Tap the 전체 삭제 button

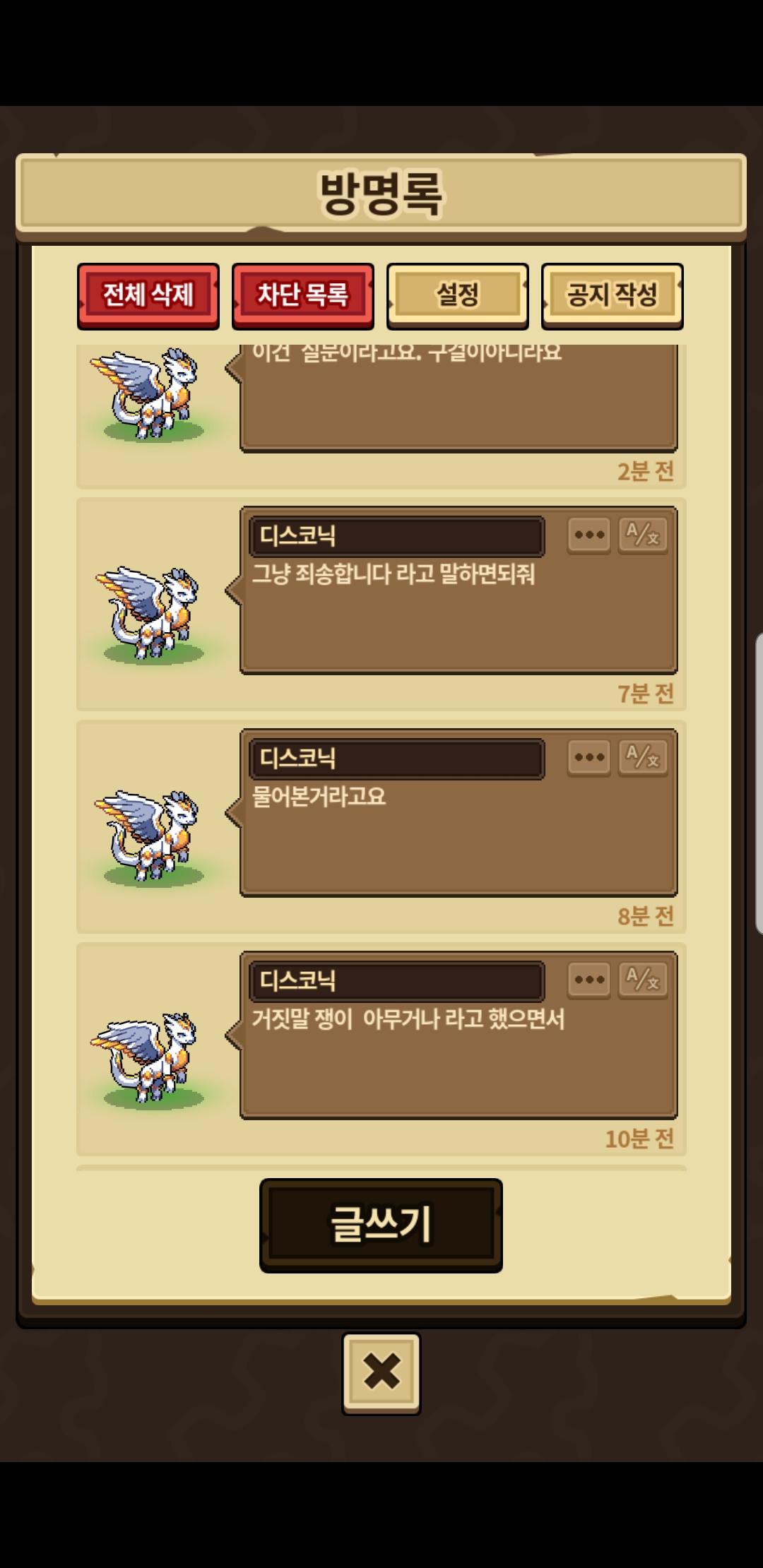coord(148,295)
